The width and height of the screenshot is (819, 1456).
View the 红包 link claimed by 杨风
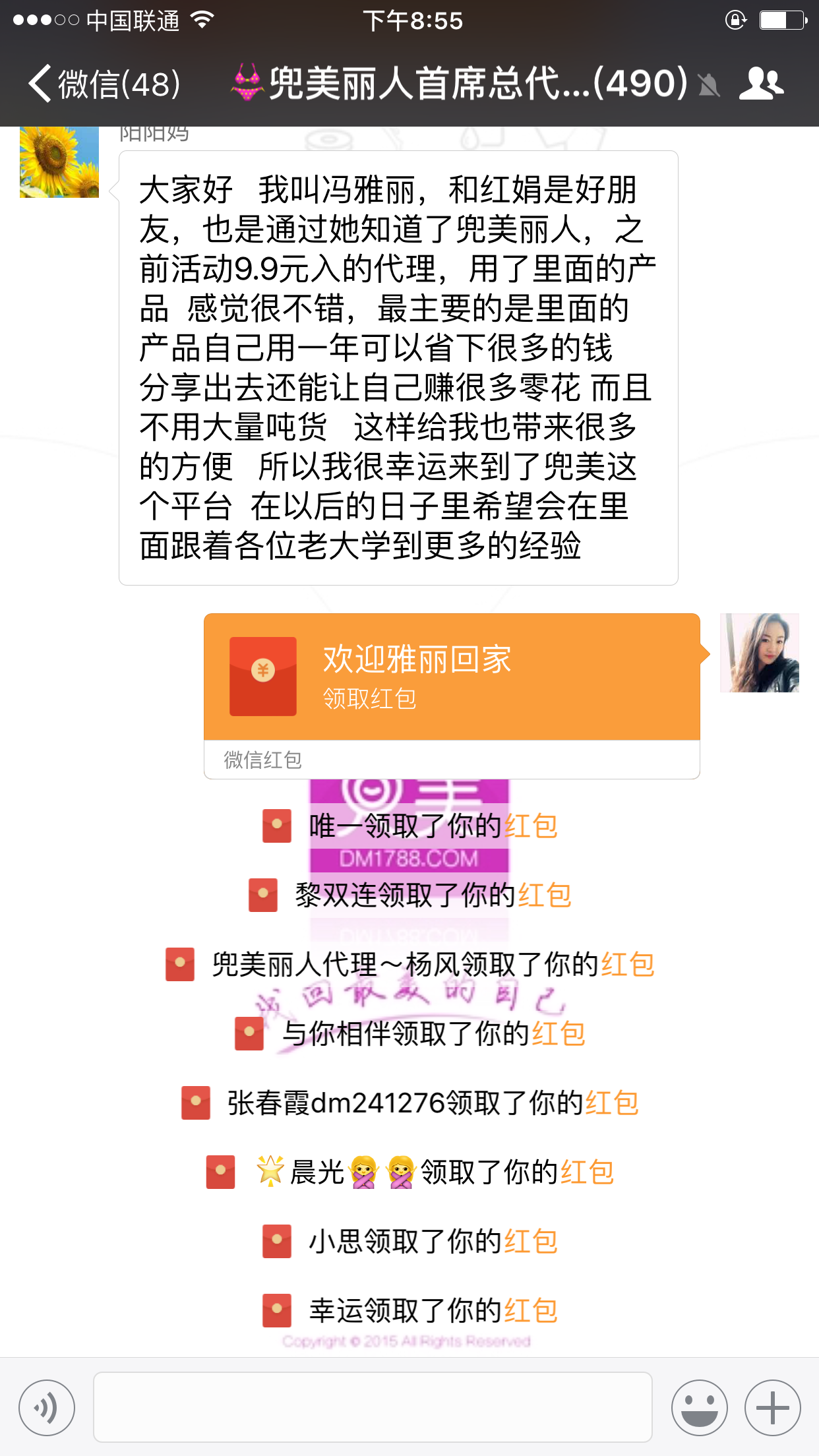tap(628, 965)
